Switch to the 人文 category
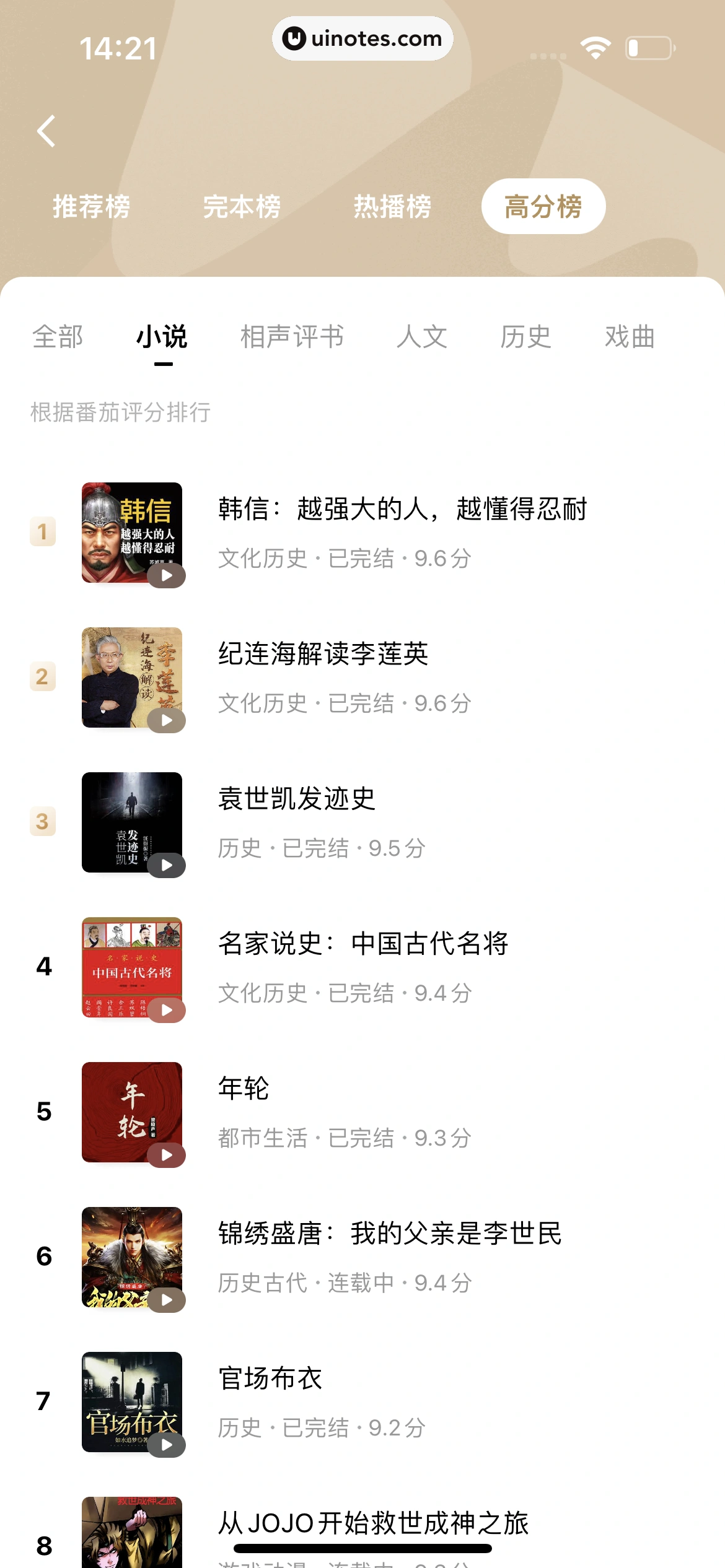 click(421, 337)
